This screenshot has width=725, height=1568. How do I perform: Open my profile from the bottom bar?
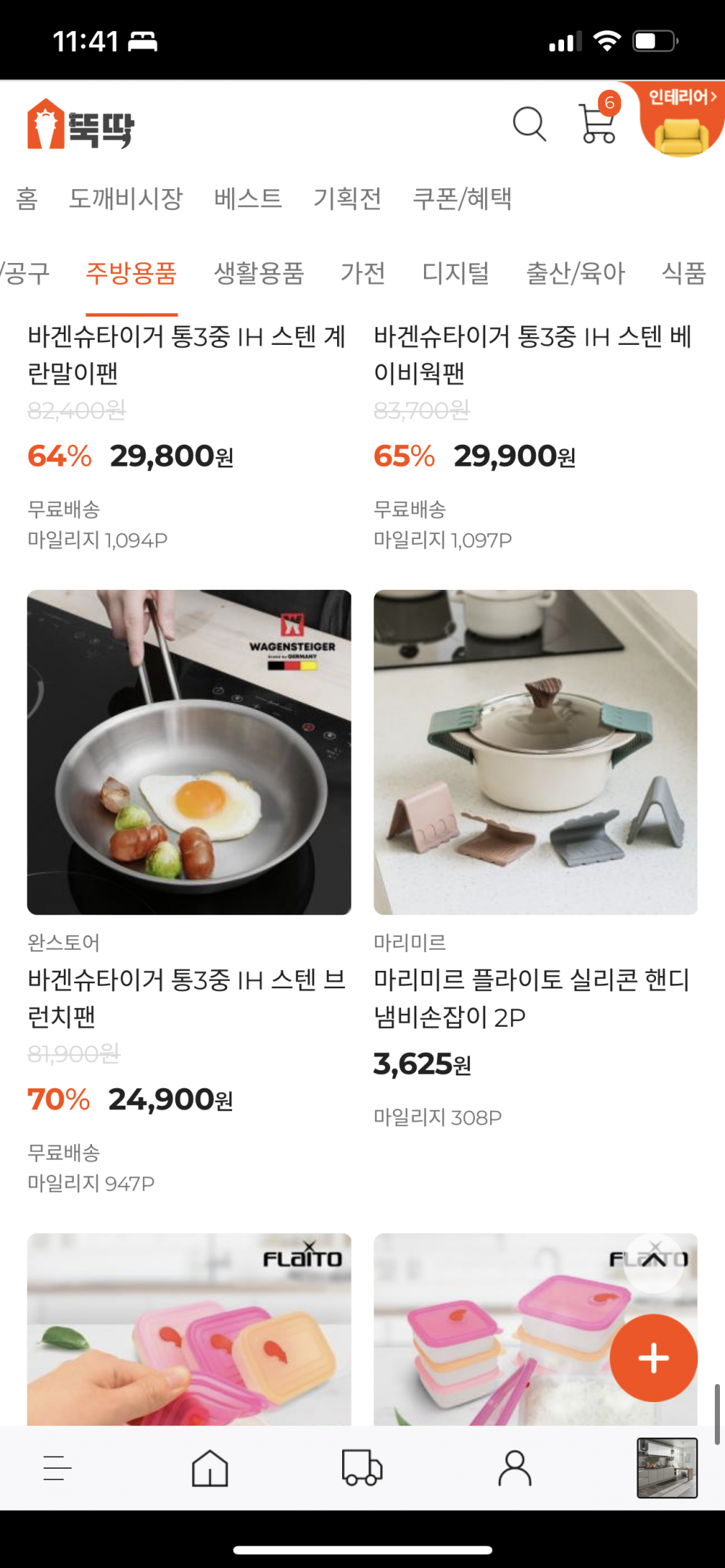pos(515,1468)
